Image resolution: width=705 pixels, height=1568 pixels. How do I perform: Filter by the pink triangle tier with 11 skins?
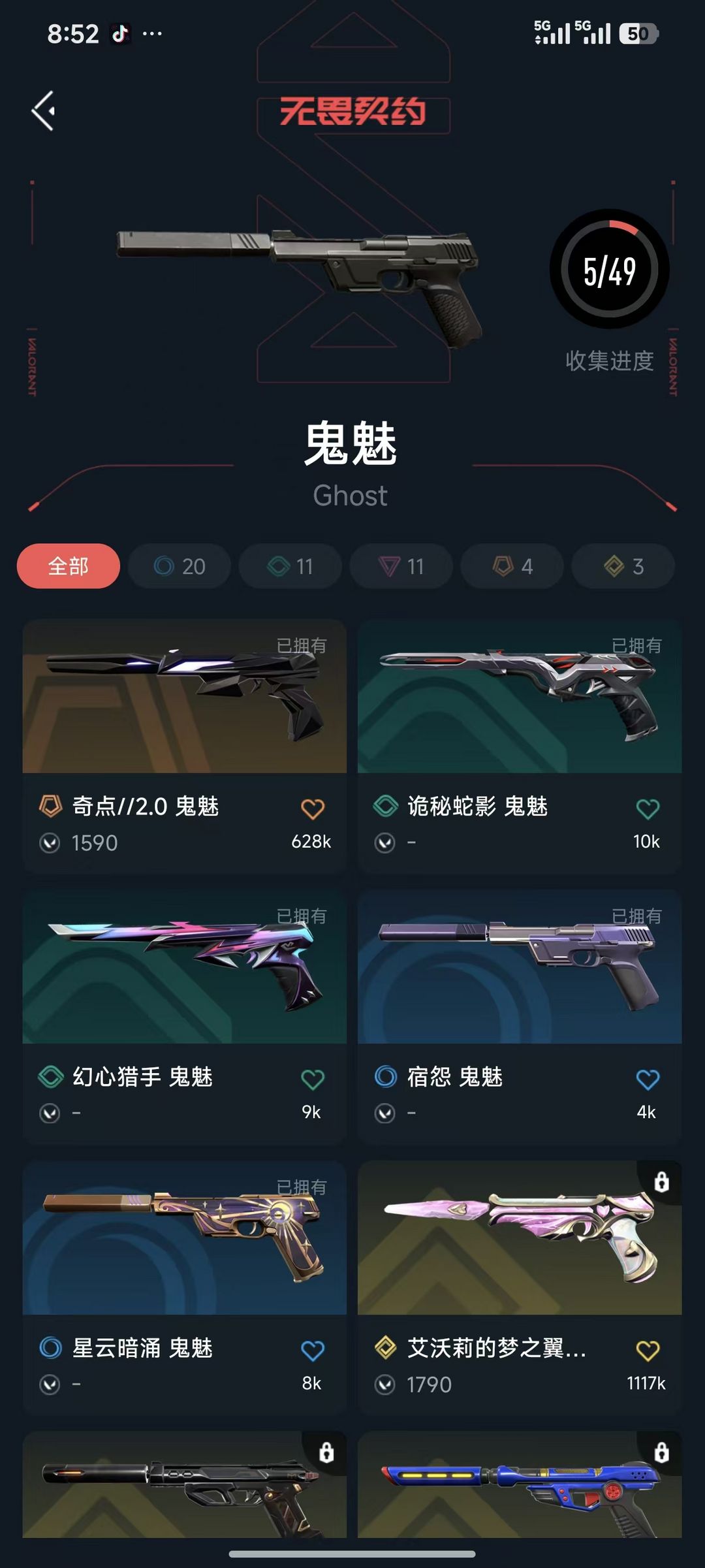pyautogui.click(x=401, y=566)
